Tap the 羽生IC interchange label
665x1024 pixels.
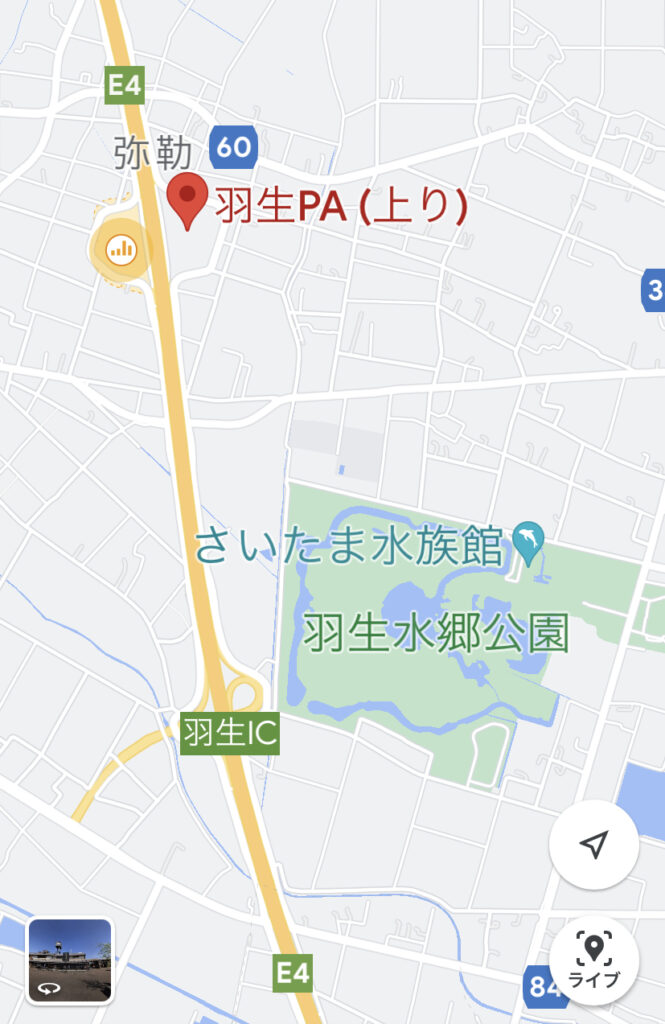(x=229, y=735)
